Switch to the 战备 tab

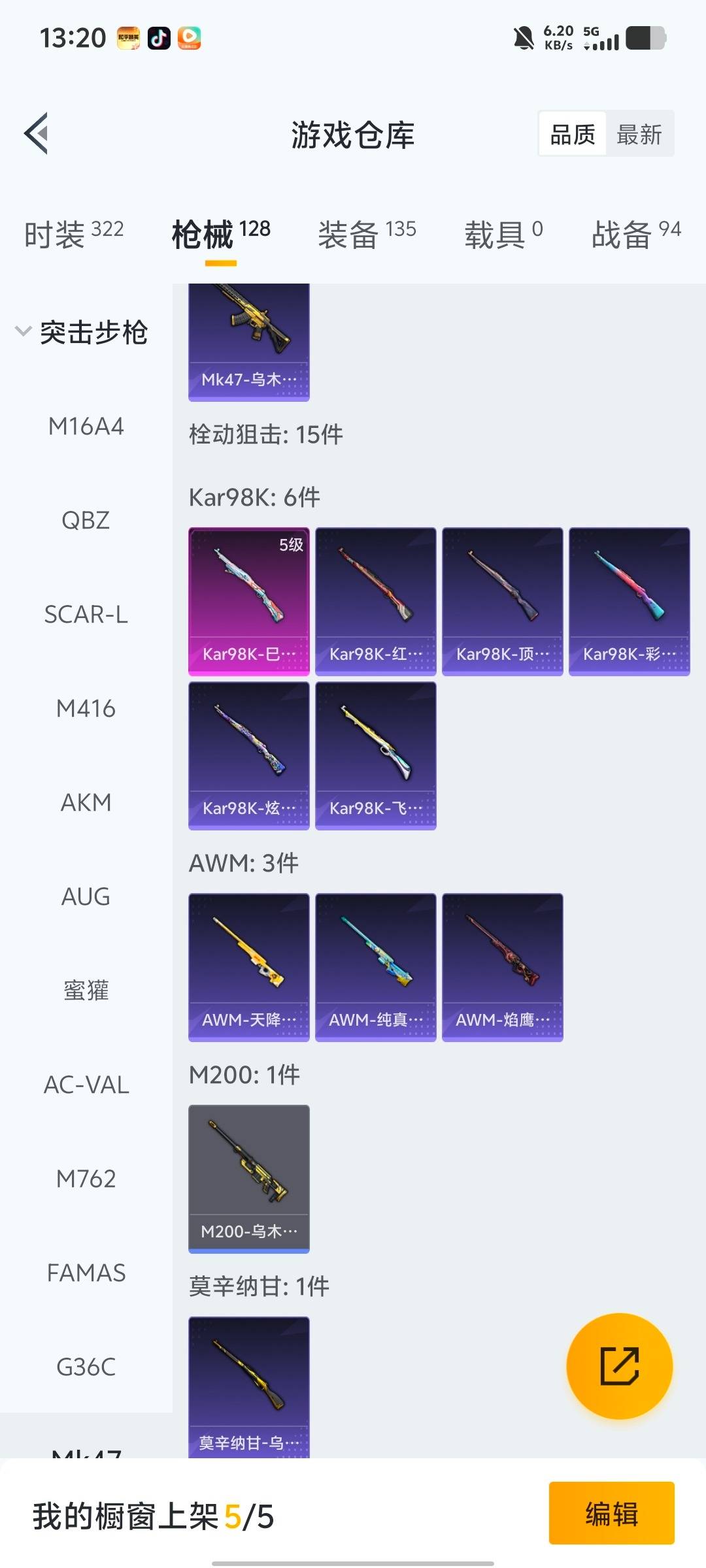point(635,234)
